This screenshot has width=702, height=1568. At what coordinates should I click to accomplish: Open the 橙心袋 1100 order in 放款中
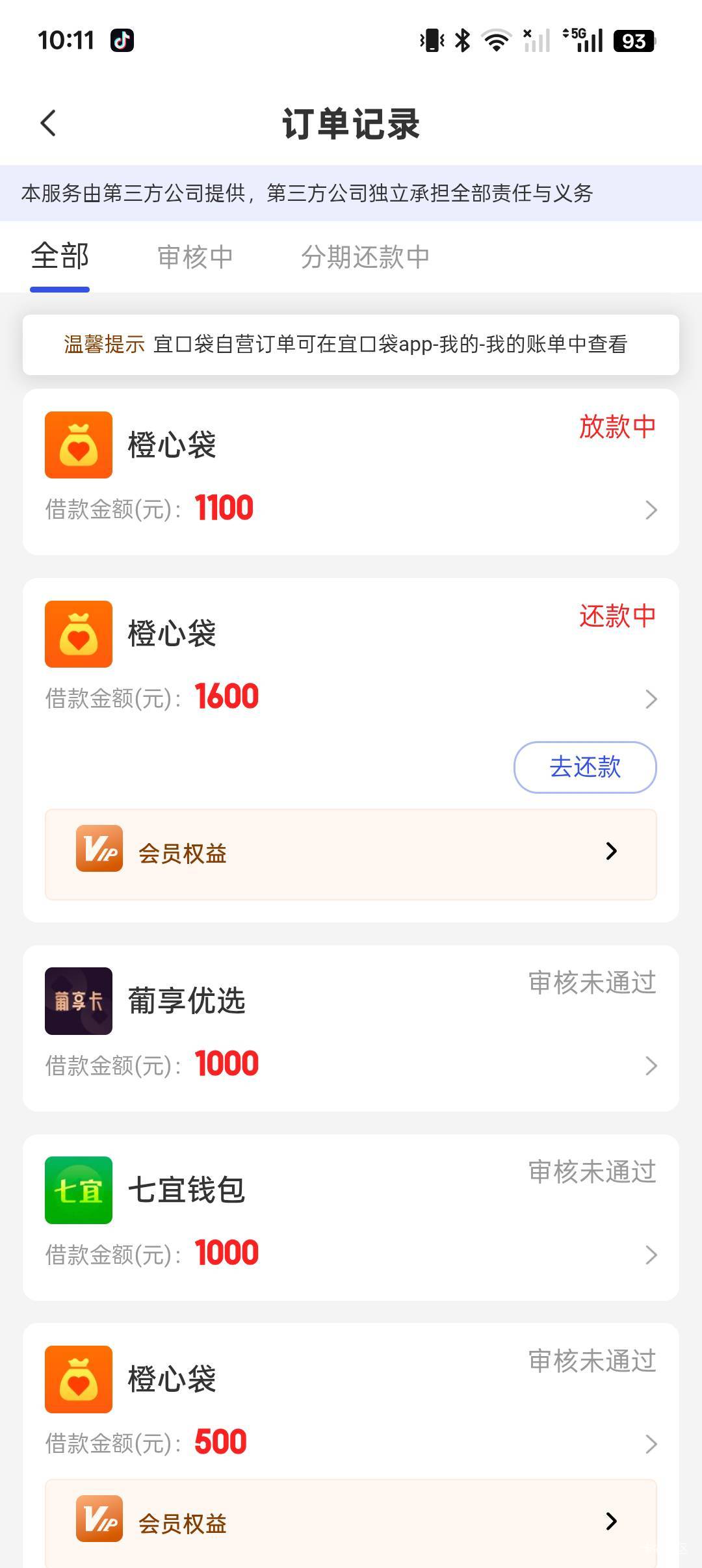click(351, 472)
